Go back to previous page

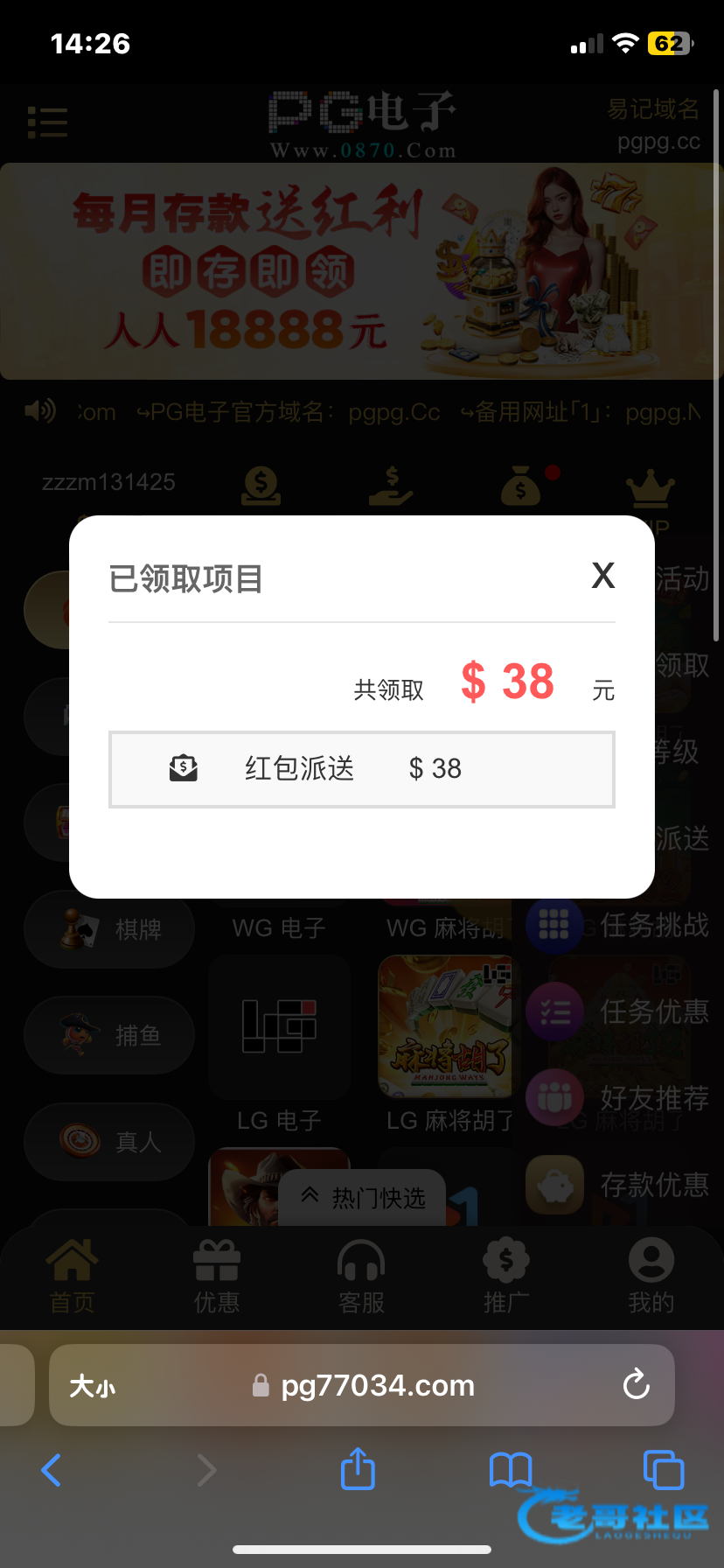[x=52, y=1470]
